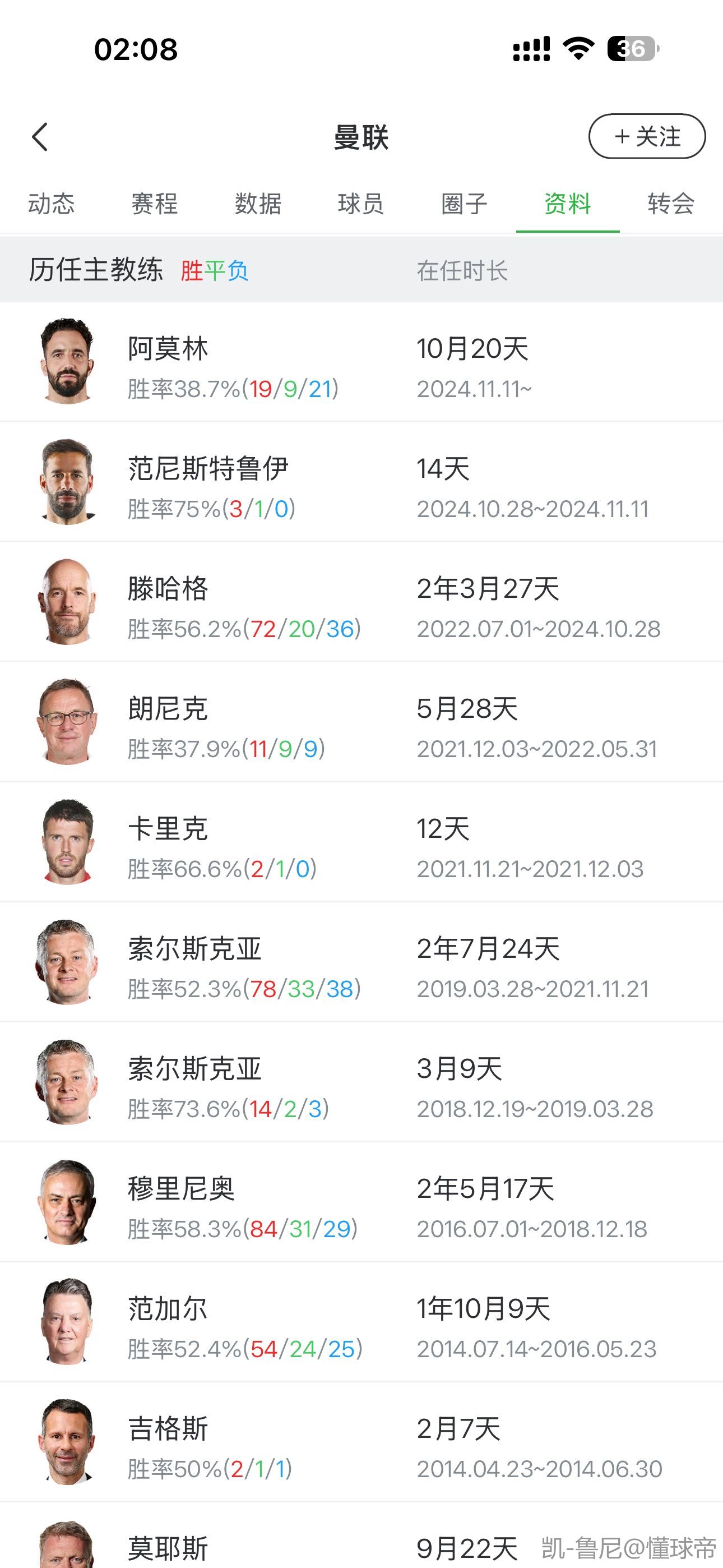The width and height of the screenshot is (723, 1568).
Task: Open coach 吉格斯's row
Action: [x=361, y=1442]
